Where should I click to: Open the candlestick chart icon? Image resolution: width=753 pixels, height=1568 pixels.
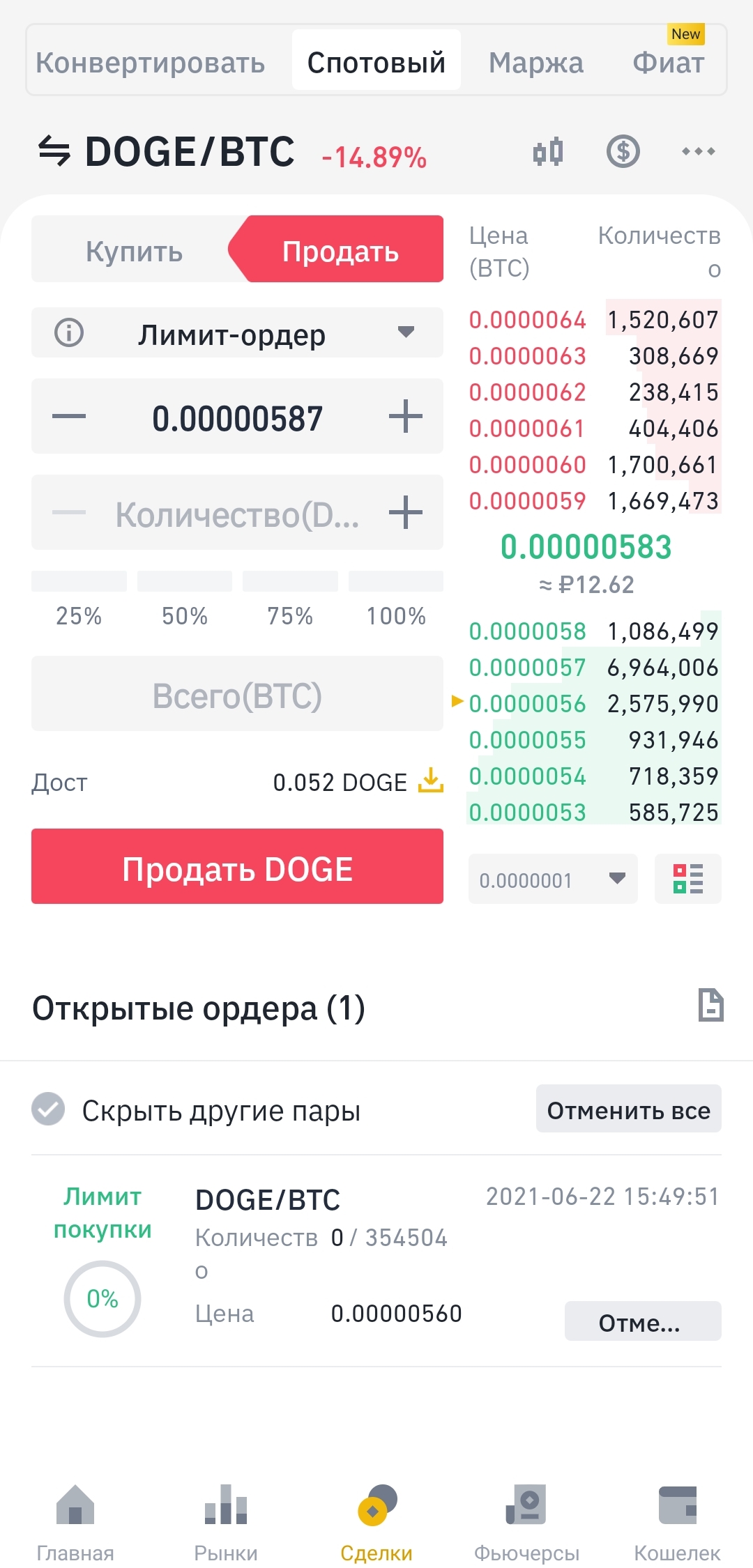pyautogui.click(x=547, y=151)
